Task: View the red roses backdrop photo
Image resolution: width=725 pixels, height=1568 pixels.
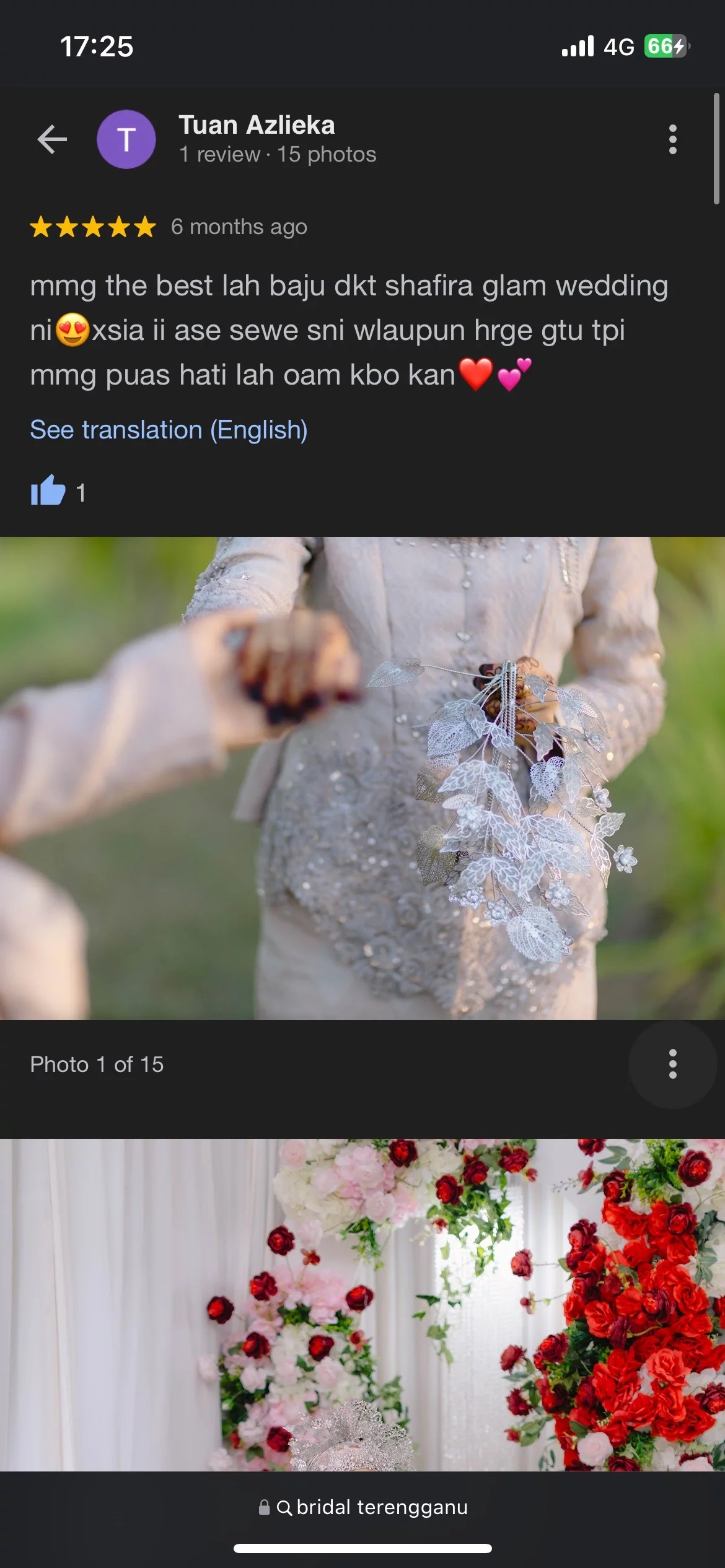Action: tap(362, 1304)
